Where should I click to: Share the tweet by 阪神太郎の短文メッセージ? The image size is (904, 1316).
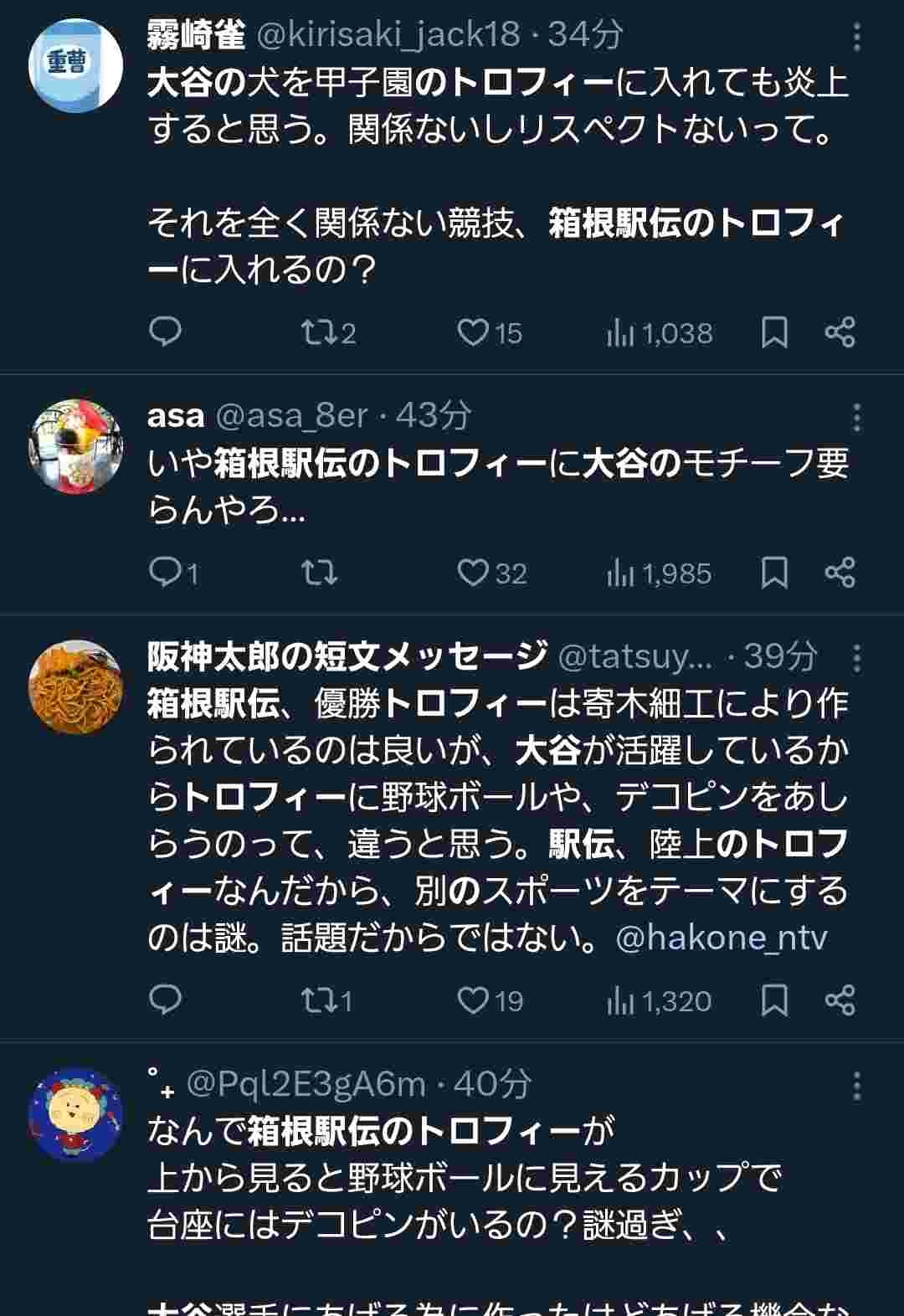coord(840,1000)
